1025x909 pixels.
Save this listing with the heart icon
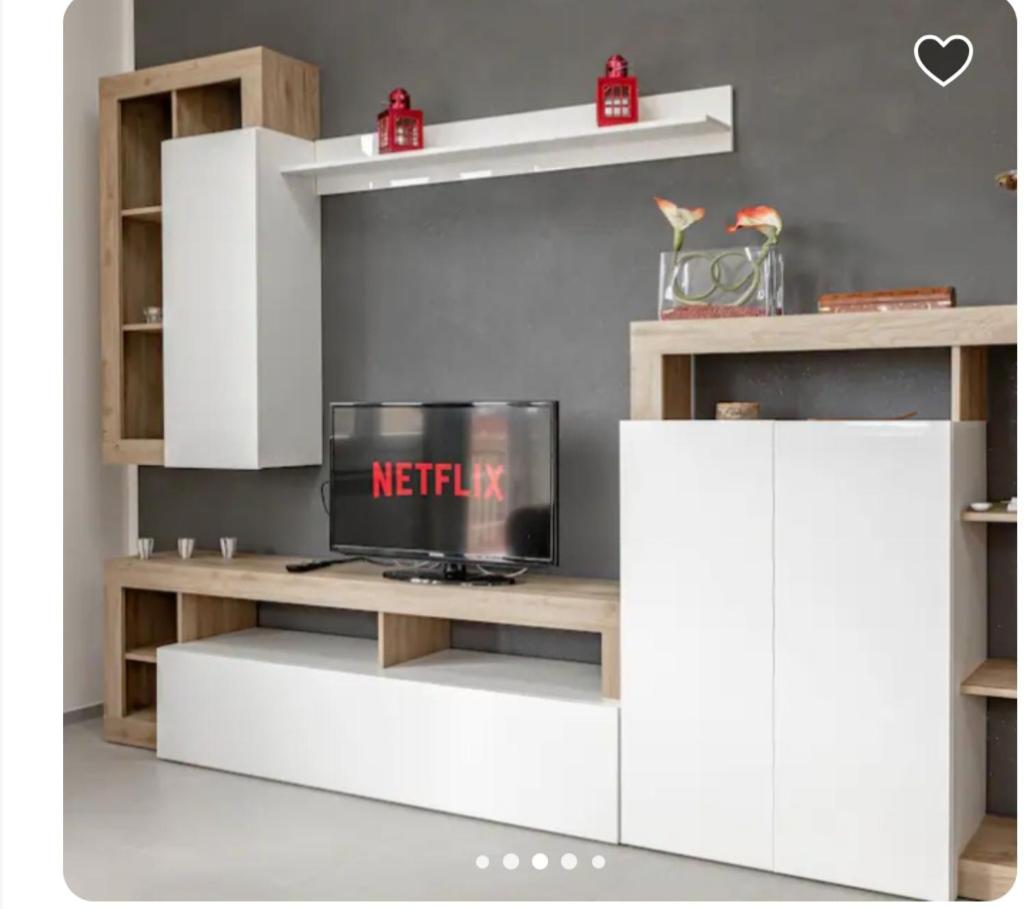[x=943, y=60]
